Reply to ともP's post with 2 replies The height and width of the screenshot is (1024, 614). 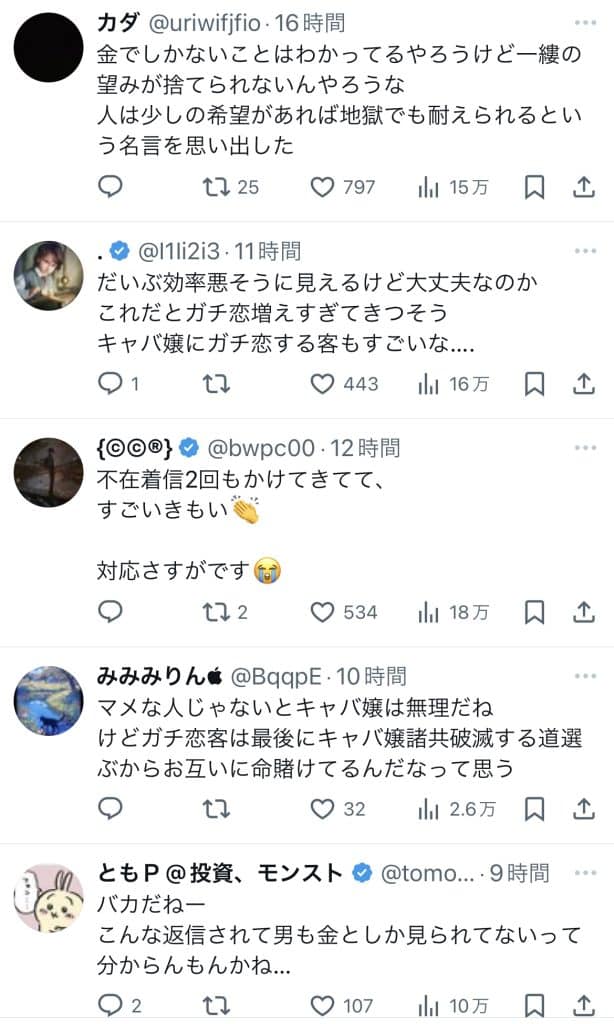(x=111, y=1005)
